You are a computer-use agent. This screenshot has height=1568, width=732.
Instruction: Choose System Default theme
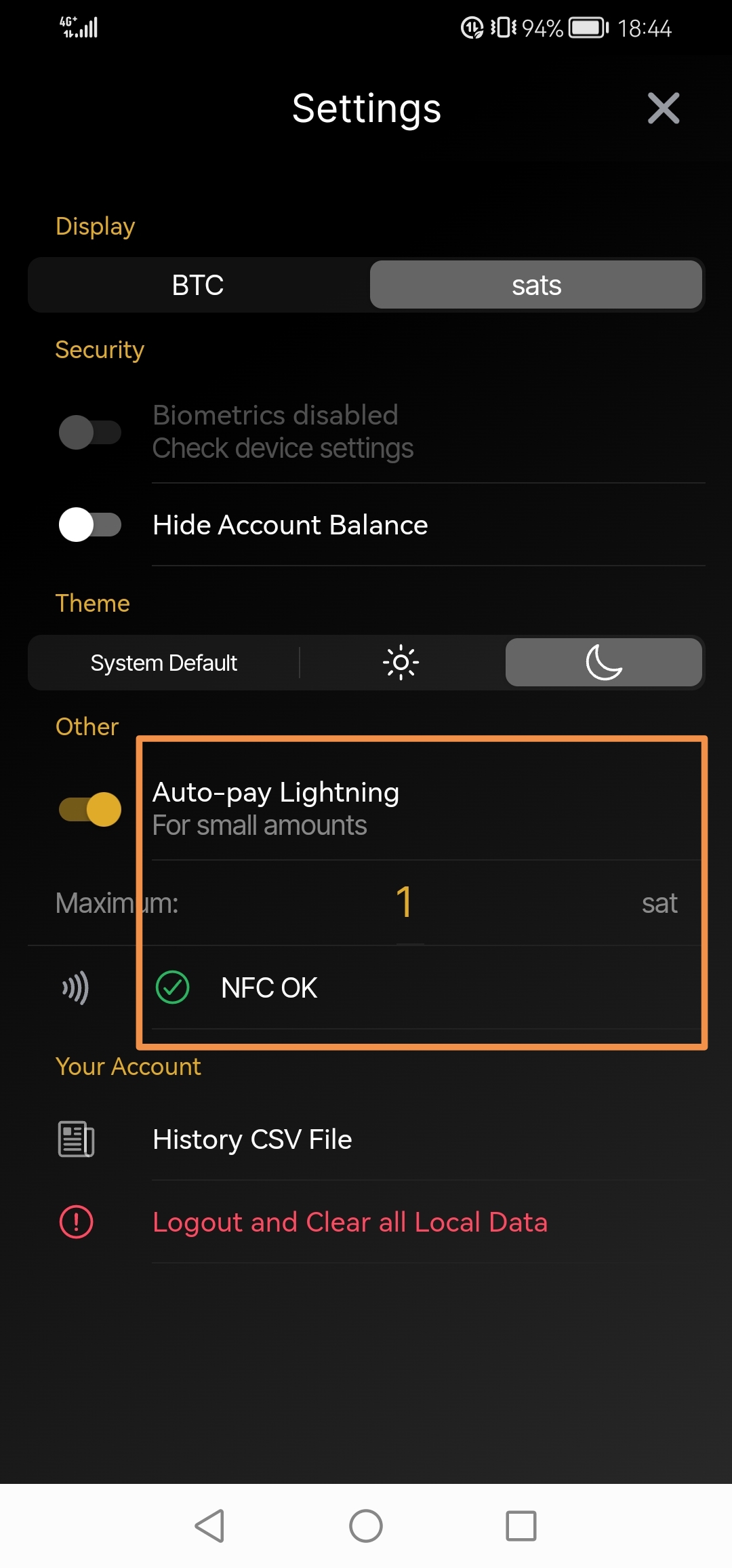click(164, 663)
